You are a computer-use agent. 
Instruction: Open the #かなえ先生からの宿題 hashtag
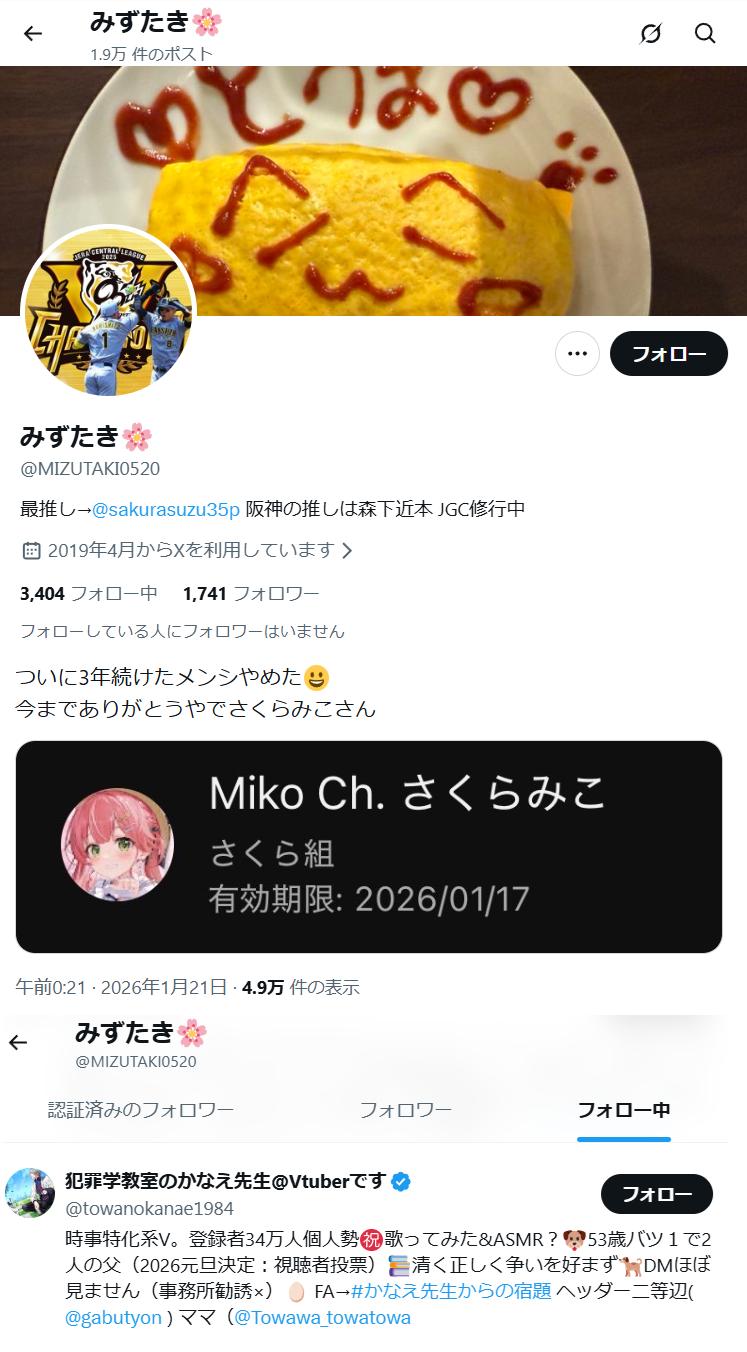point(451,1291)
